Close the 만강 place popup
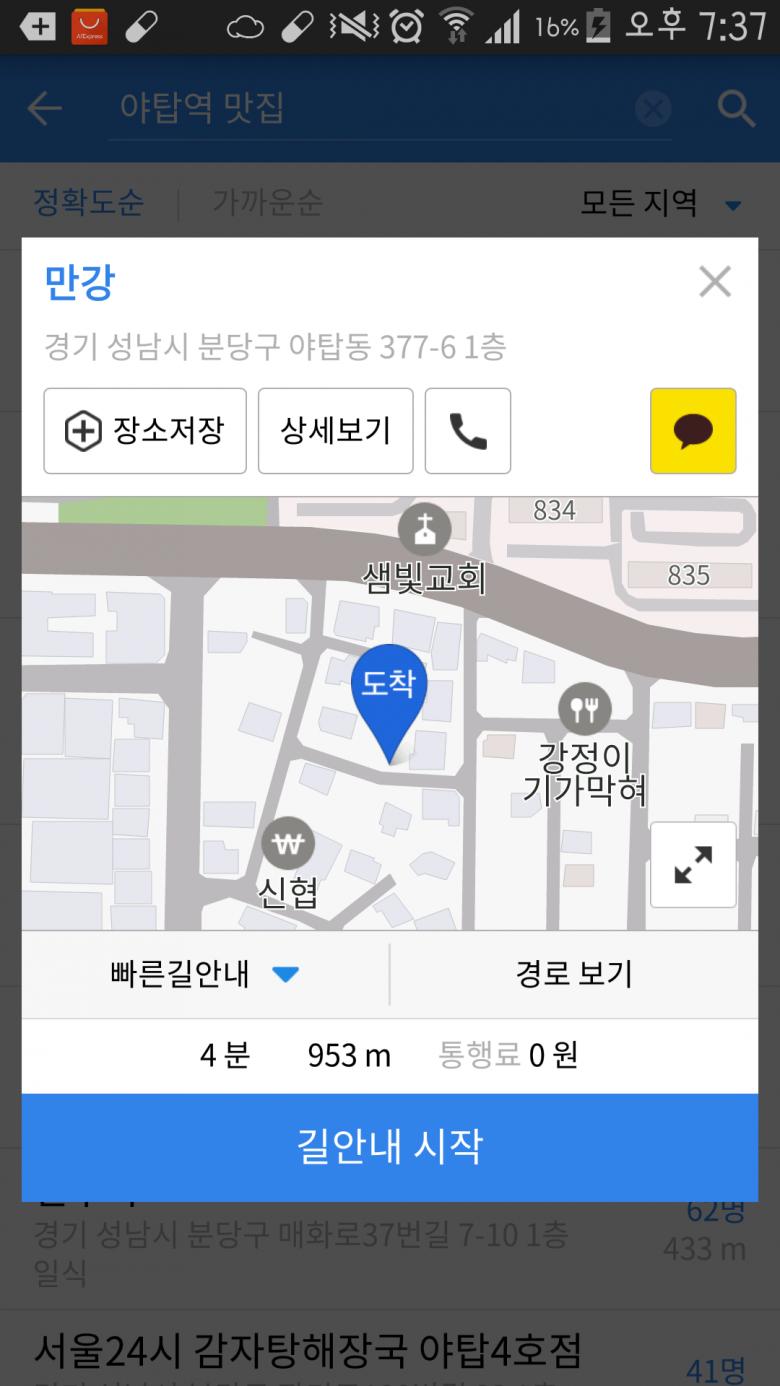This screenshot has height=1386, width=780. click(x=715, y=282)
